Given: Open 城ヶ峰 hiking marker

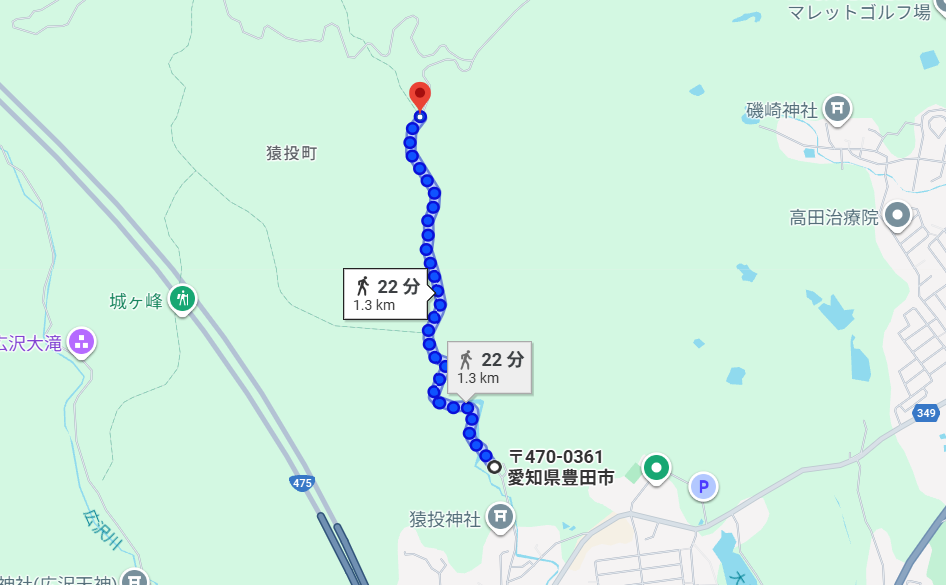Looking at the screenshot, I should click(x=182, y=298).
